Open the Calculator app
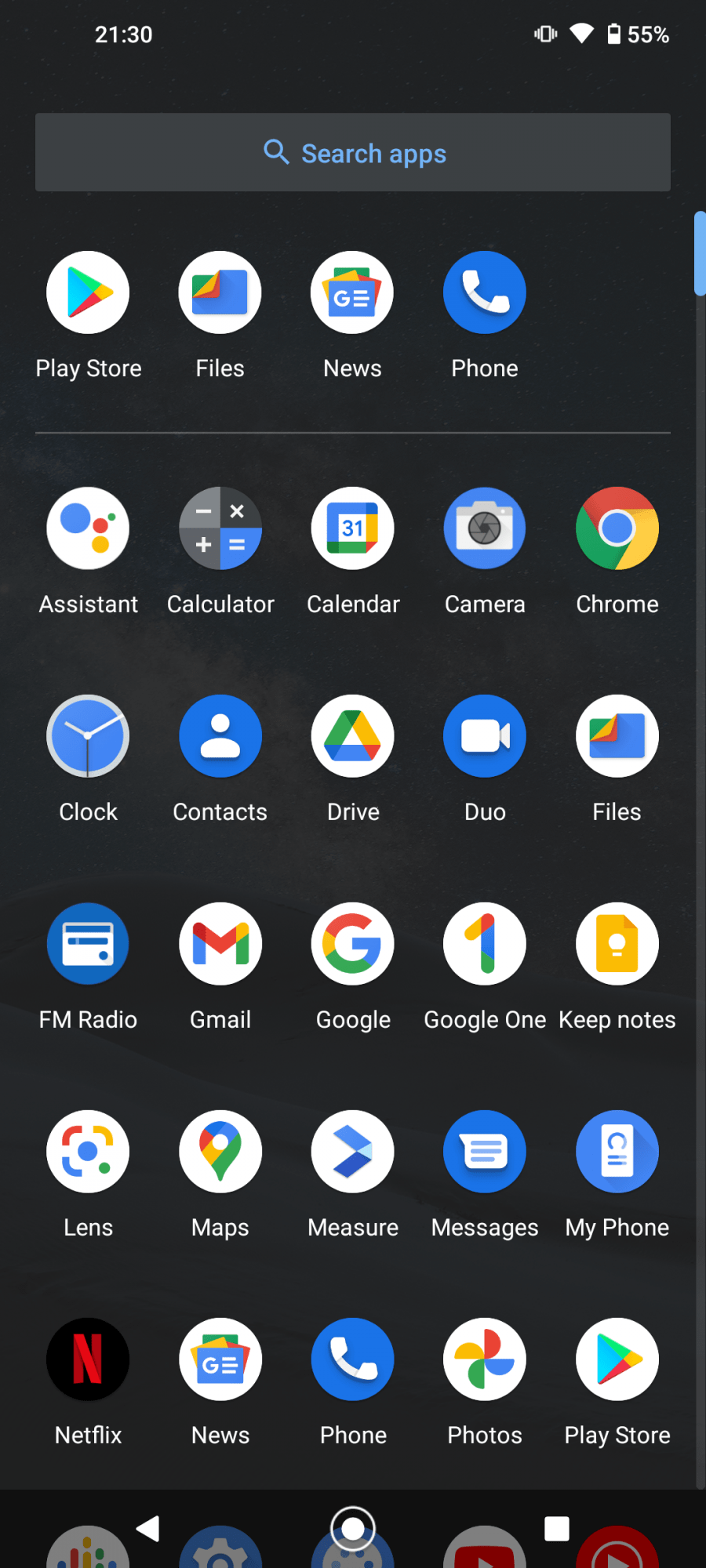Viewport: 706px width, 1568px height. pyautogui.click(x=220, y=528)
